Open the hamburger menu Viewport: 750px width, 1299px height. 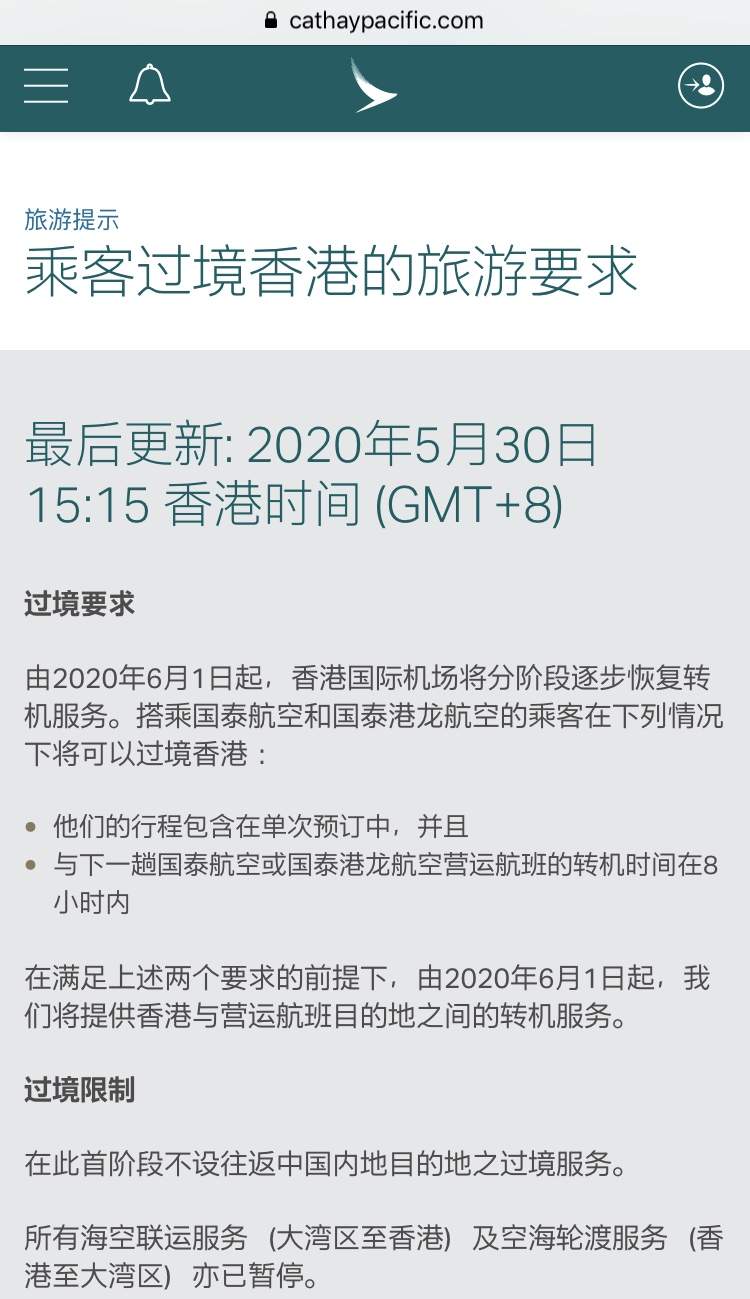(x=46, y=85)
